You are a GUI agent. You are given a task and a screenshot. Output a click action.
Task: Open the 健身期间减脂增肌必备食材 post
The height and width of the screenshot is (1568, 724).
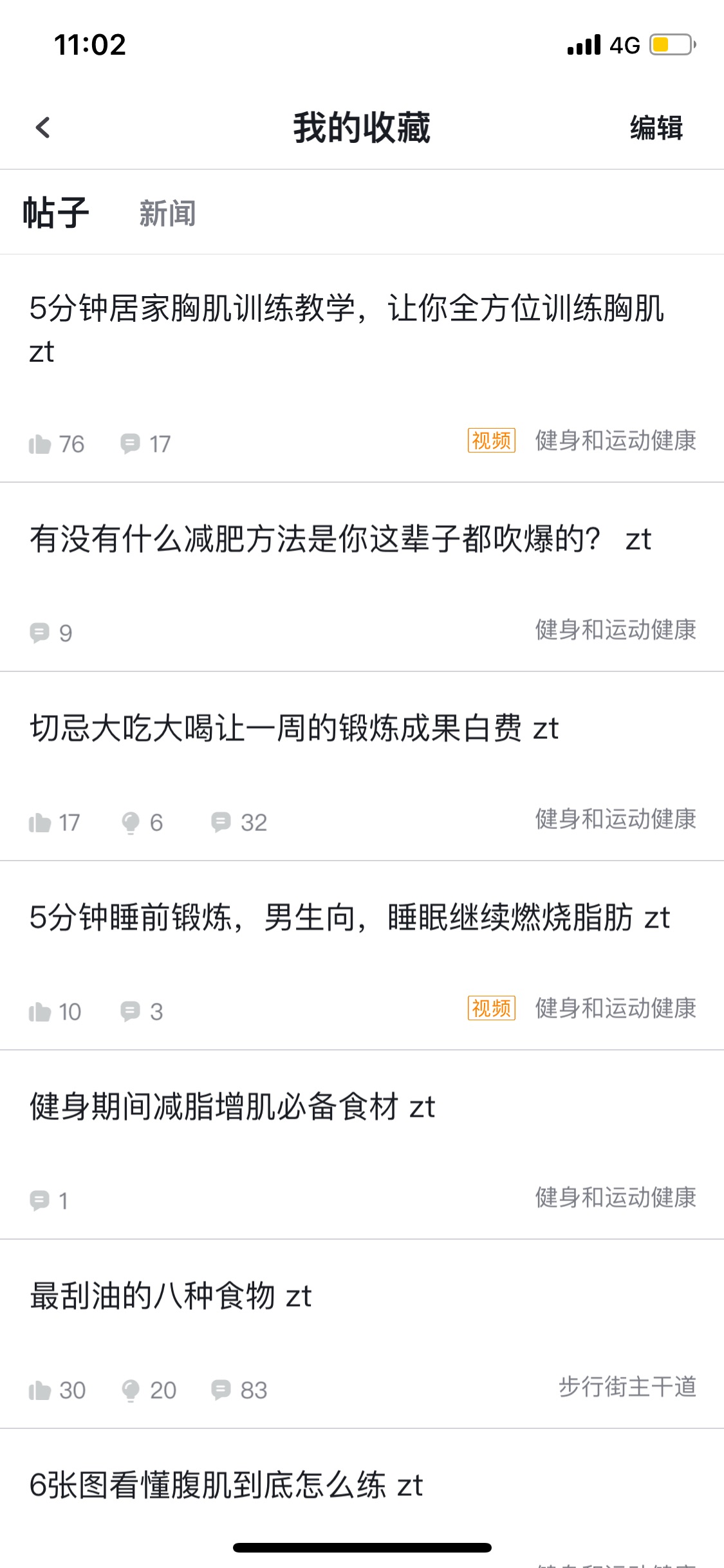(362, 1145)
